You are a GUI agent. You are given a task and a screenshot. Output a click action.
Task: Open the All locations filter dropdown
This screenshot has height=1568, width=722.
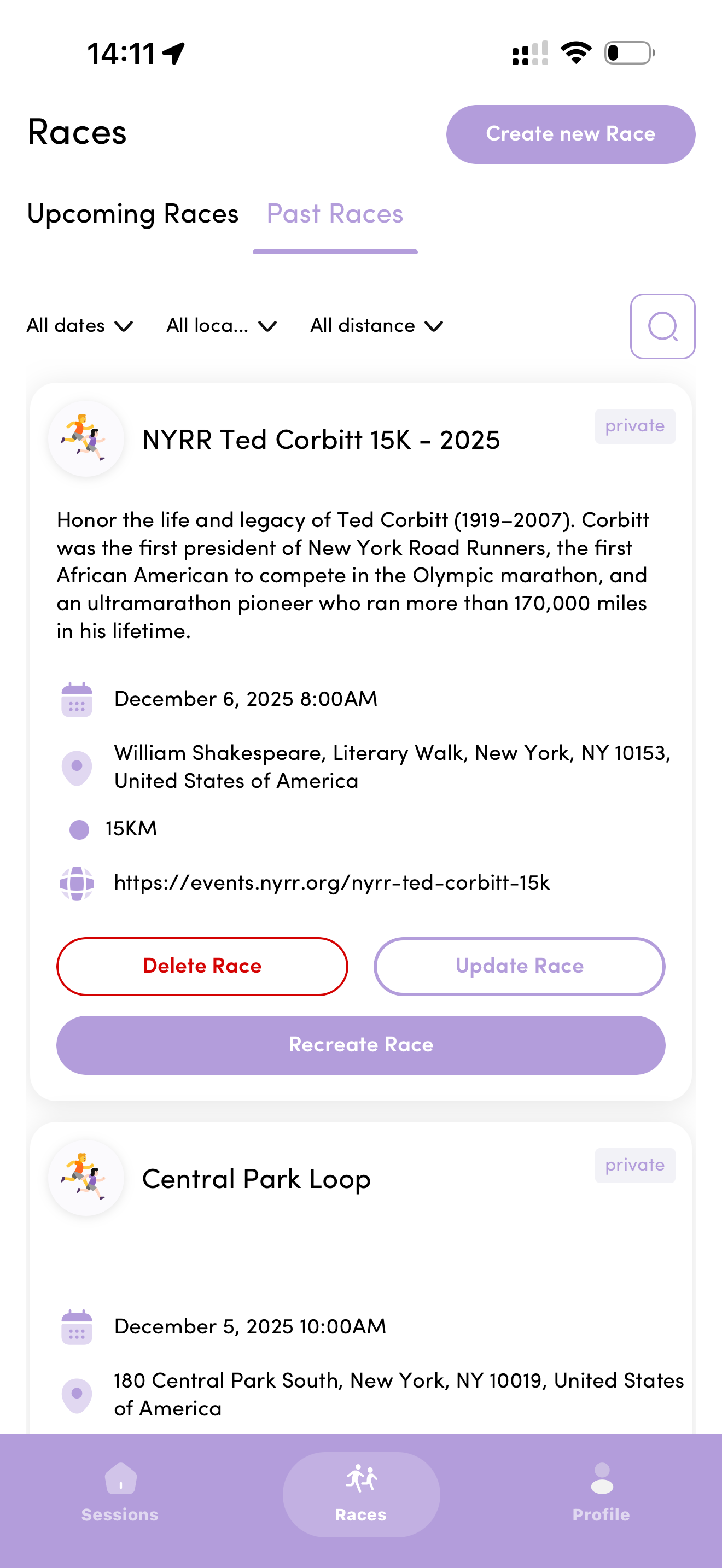point(222,326)
